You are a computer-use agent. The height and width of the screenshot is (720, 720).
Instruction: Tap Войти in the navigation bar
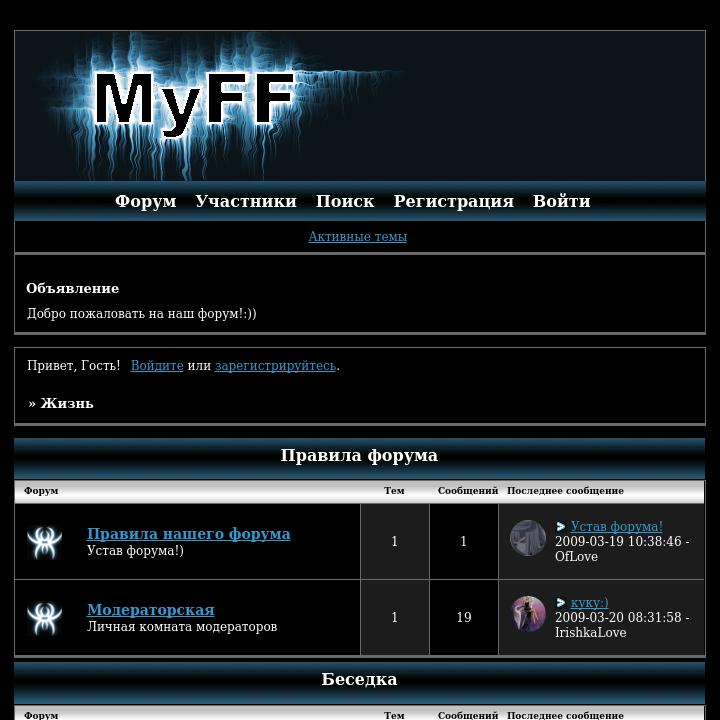pos(561,201)
